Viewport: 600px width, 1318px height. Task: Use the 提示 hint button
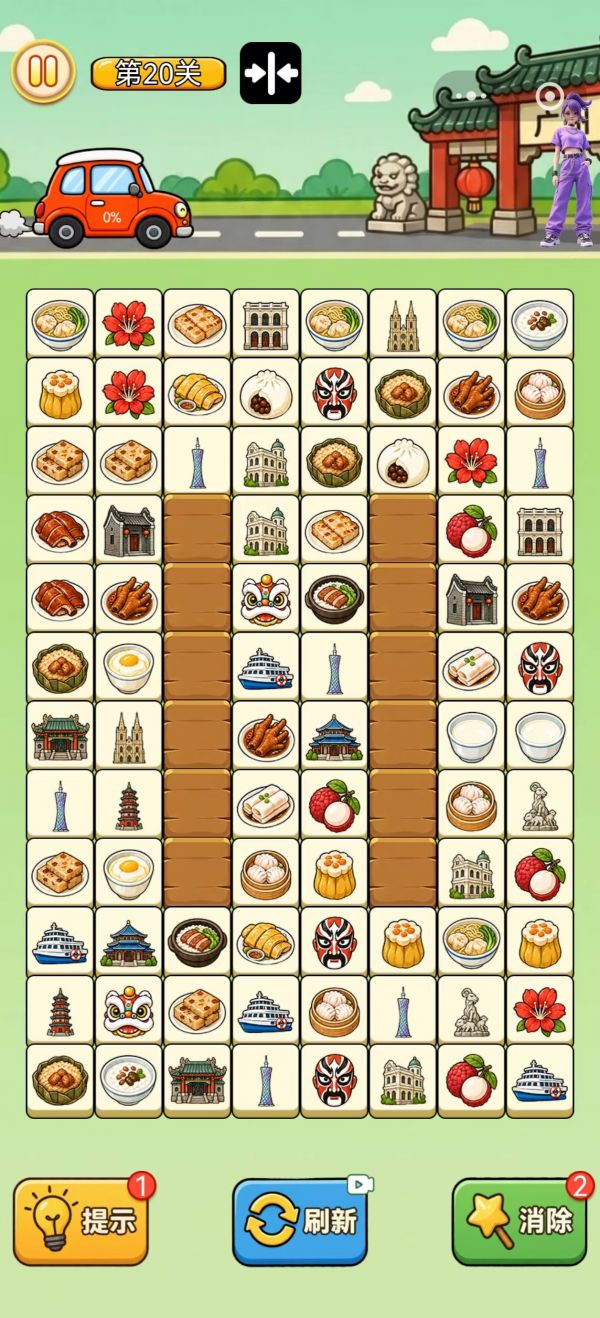(81, 1221)
